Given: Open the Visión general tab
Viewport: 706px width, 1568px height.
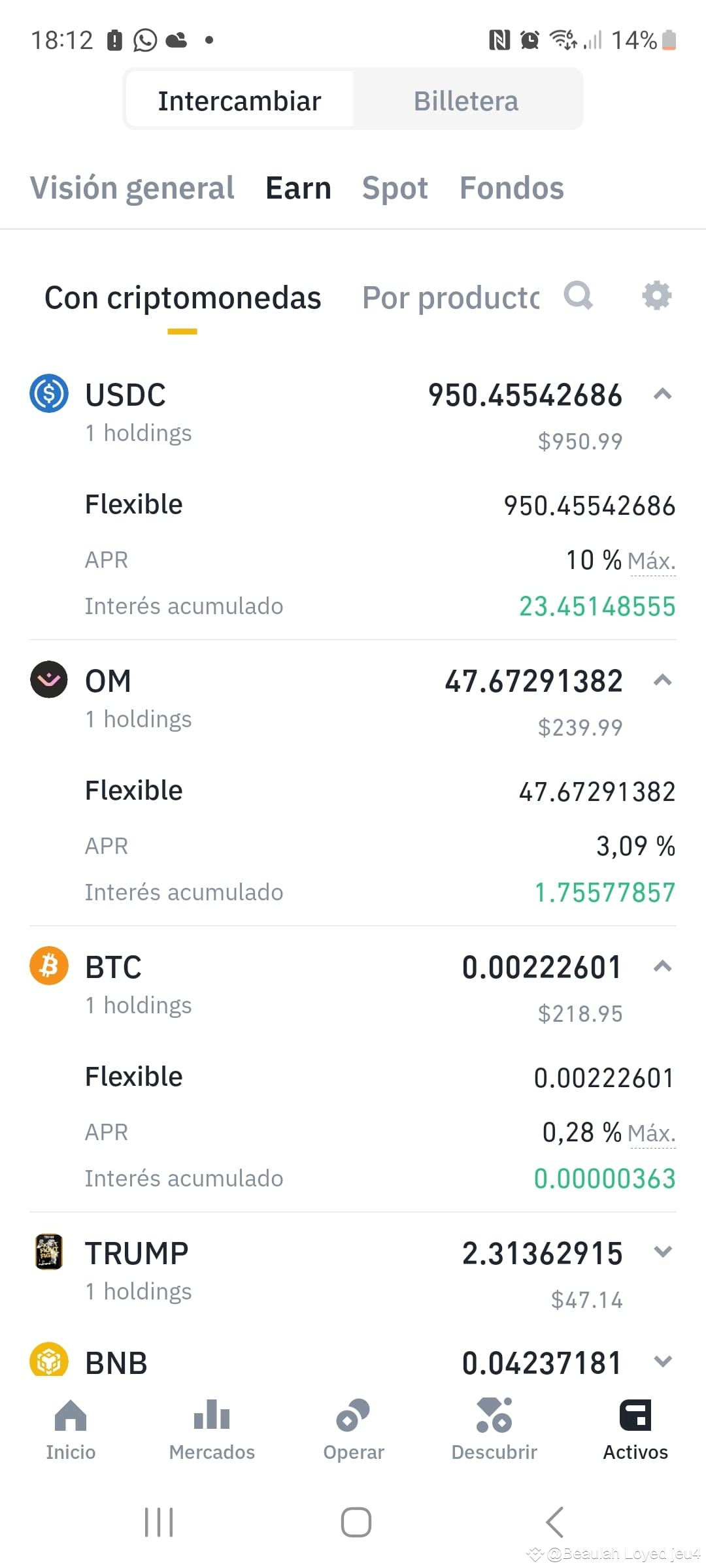Looking at the screenshot, I should (x=132, y=188).
